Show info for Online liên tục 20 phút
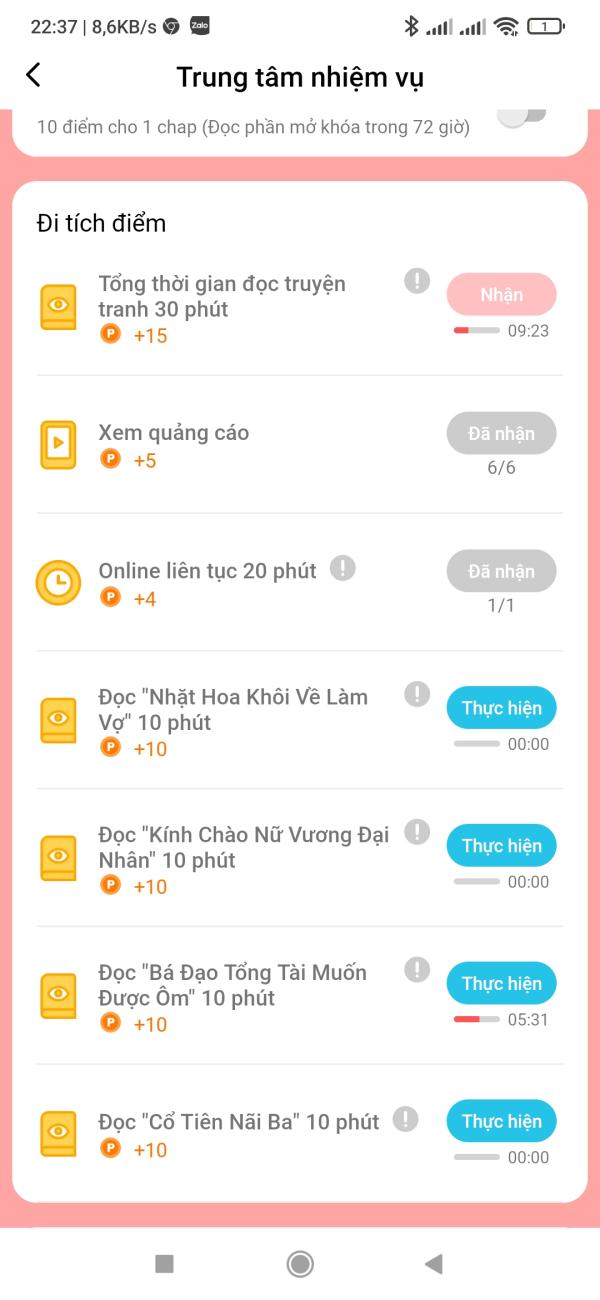 tap(343, 569)
